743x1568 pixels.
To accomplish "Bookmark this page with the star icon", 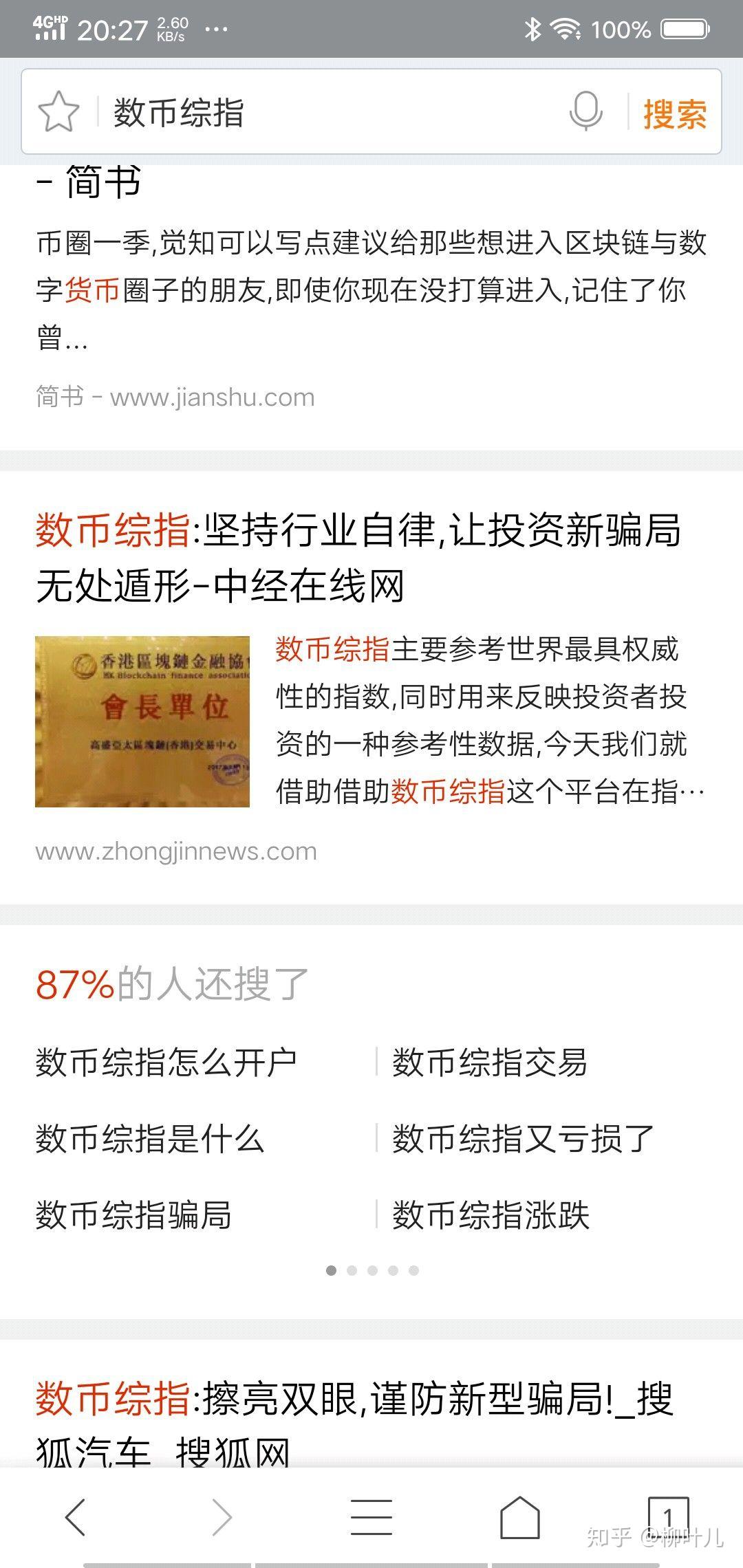I will [58, 111].
